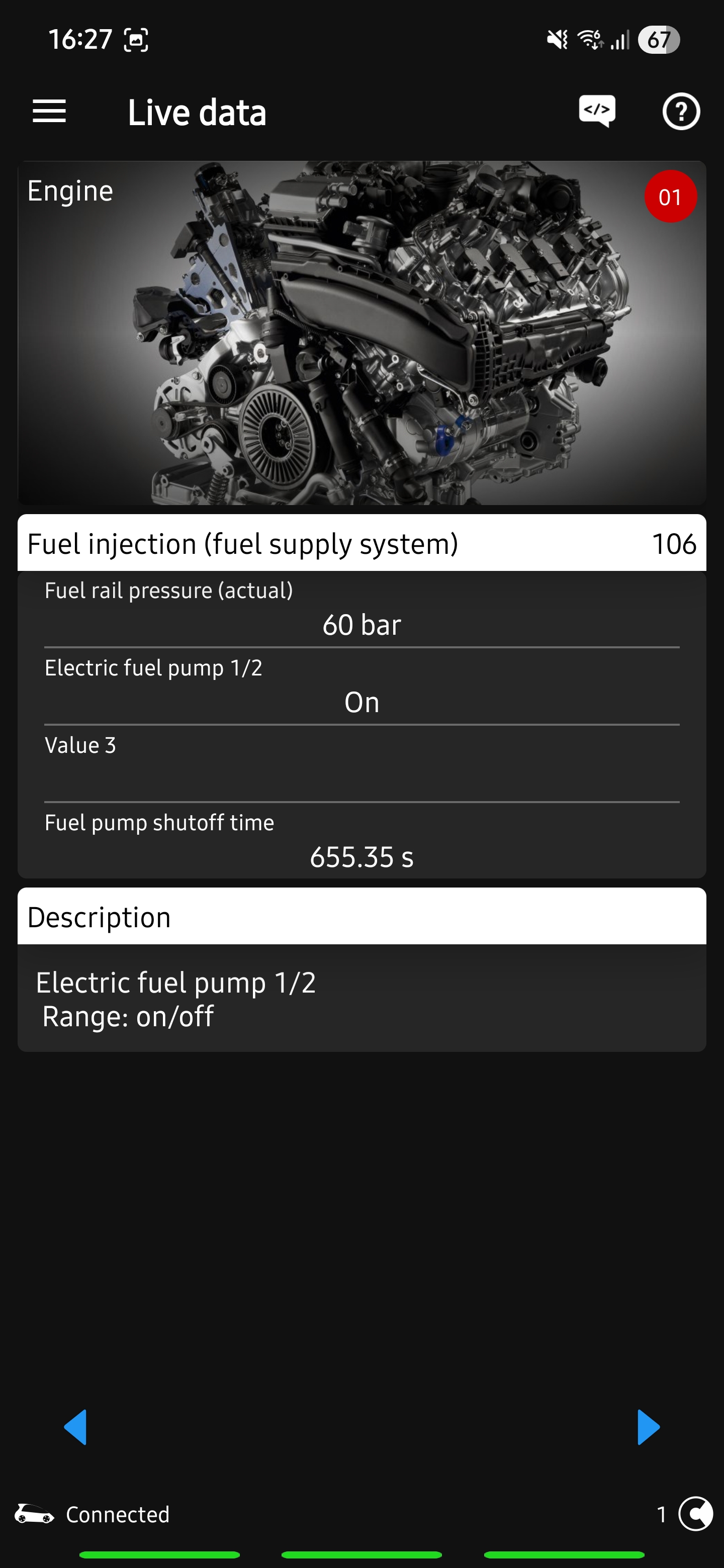Open the code message icon

596,112
